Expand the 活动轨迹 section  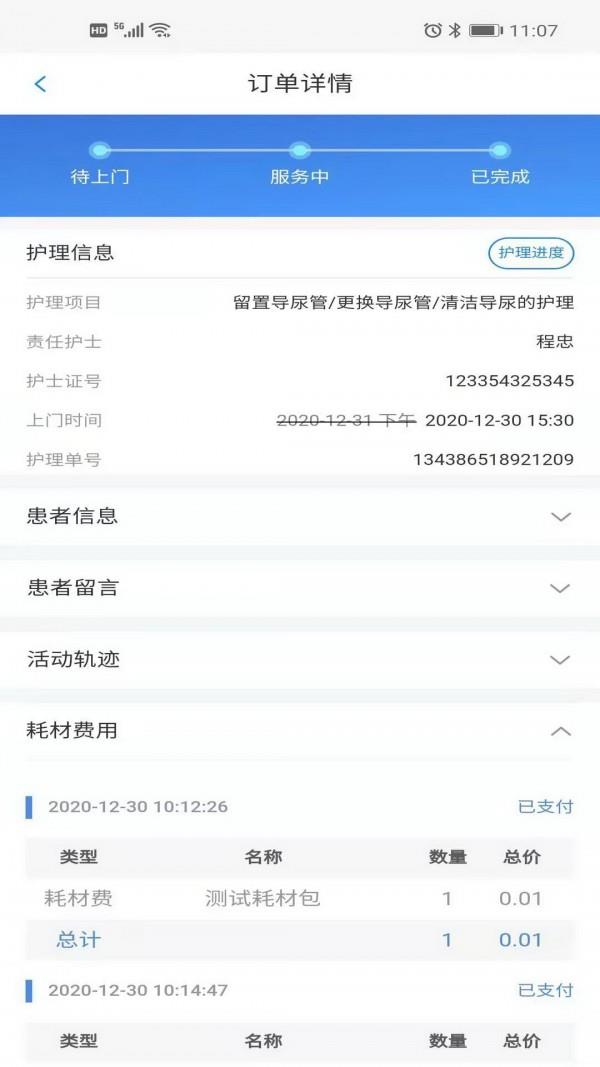coord(300,659)
